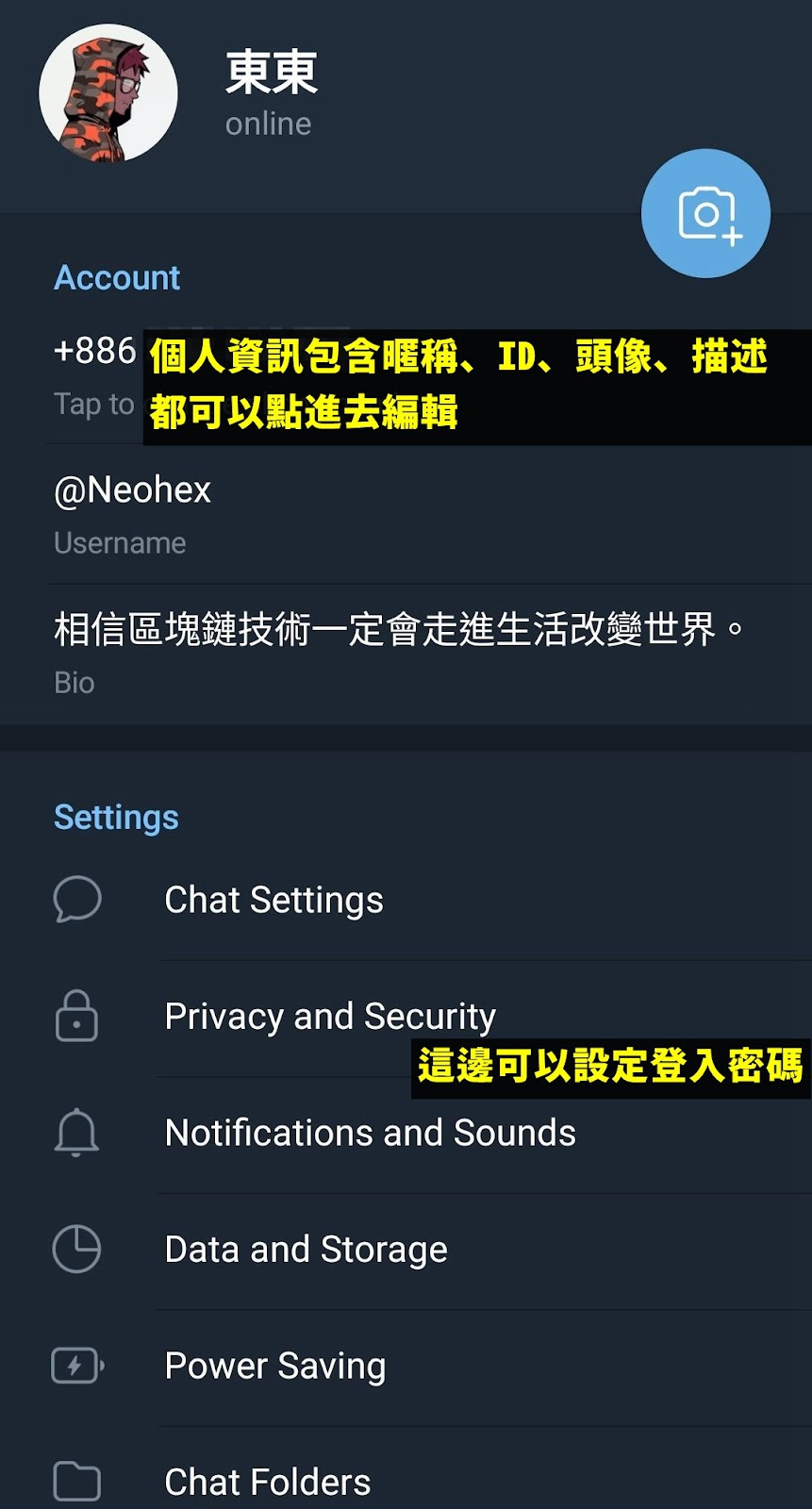Open Privacy and Security settings
Image resolution: width=812 pixels, height=1509 pixels.
click(x=330, y=1016)
